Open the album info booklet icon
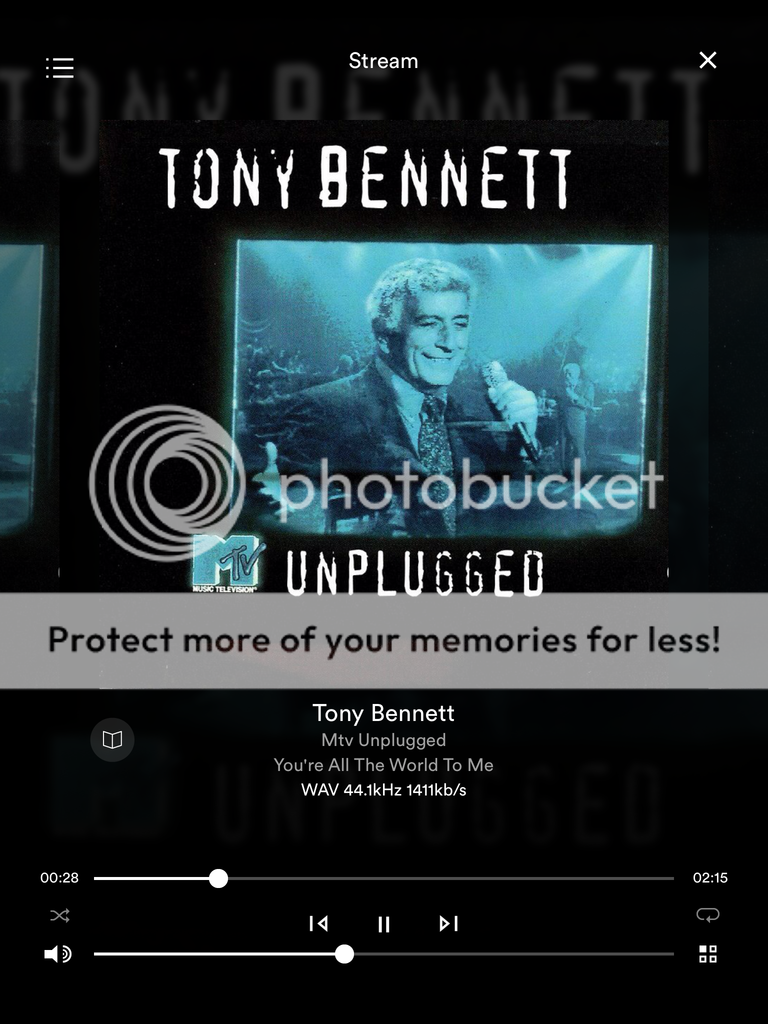Screen dimensions: 768x1024 click(x=113, y=740)
